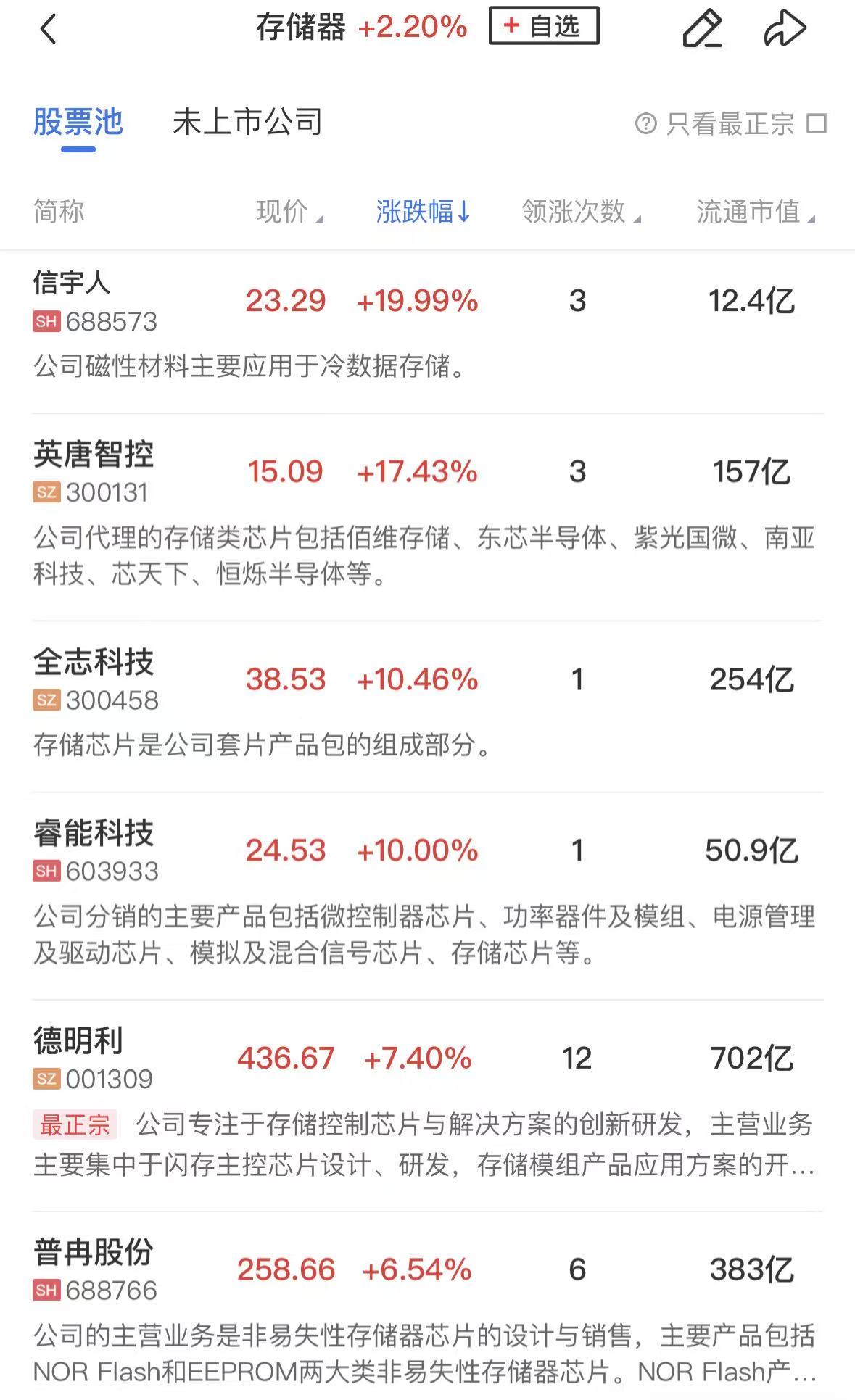
Task: Sort the list by 现价
Action: (289, 212)
